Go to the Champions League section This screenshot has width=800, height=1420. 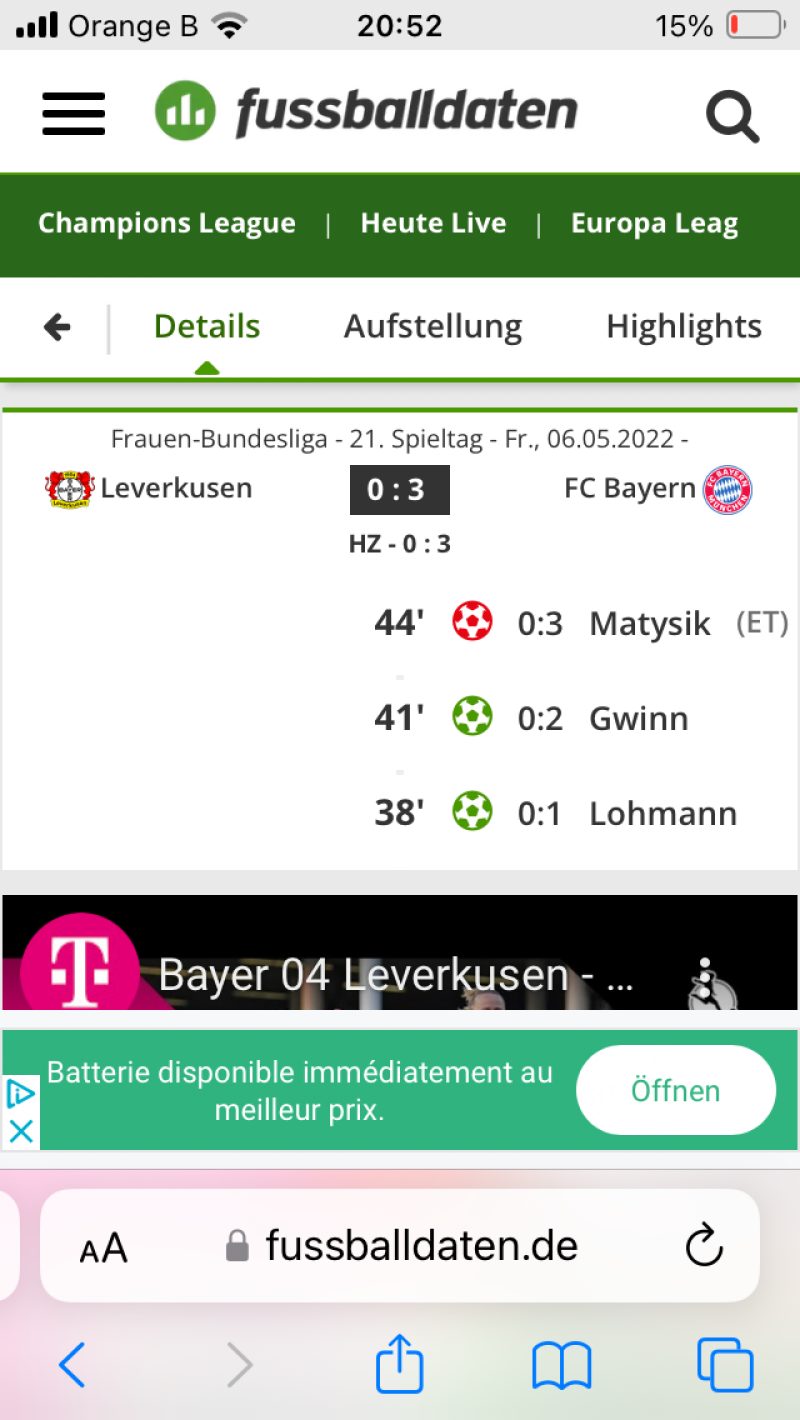point(167,223)
